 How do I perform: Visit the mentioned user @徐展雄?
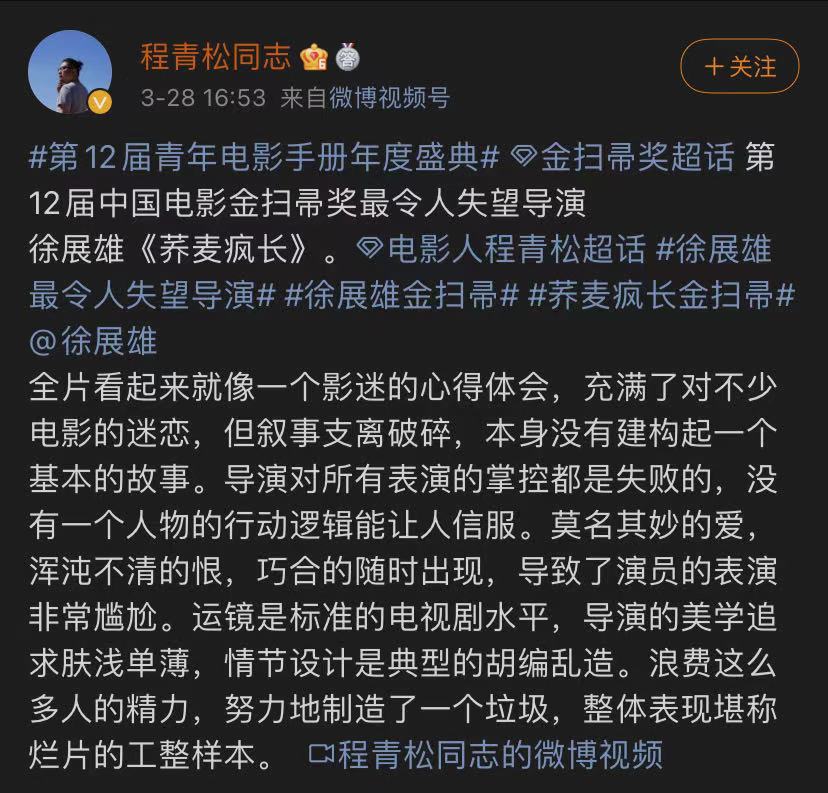93,341
